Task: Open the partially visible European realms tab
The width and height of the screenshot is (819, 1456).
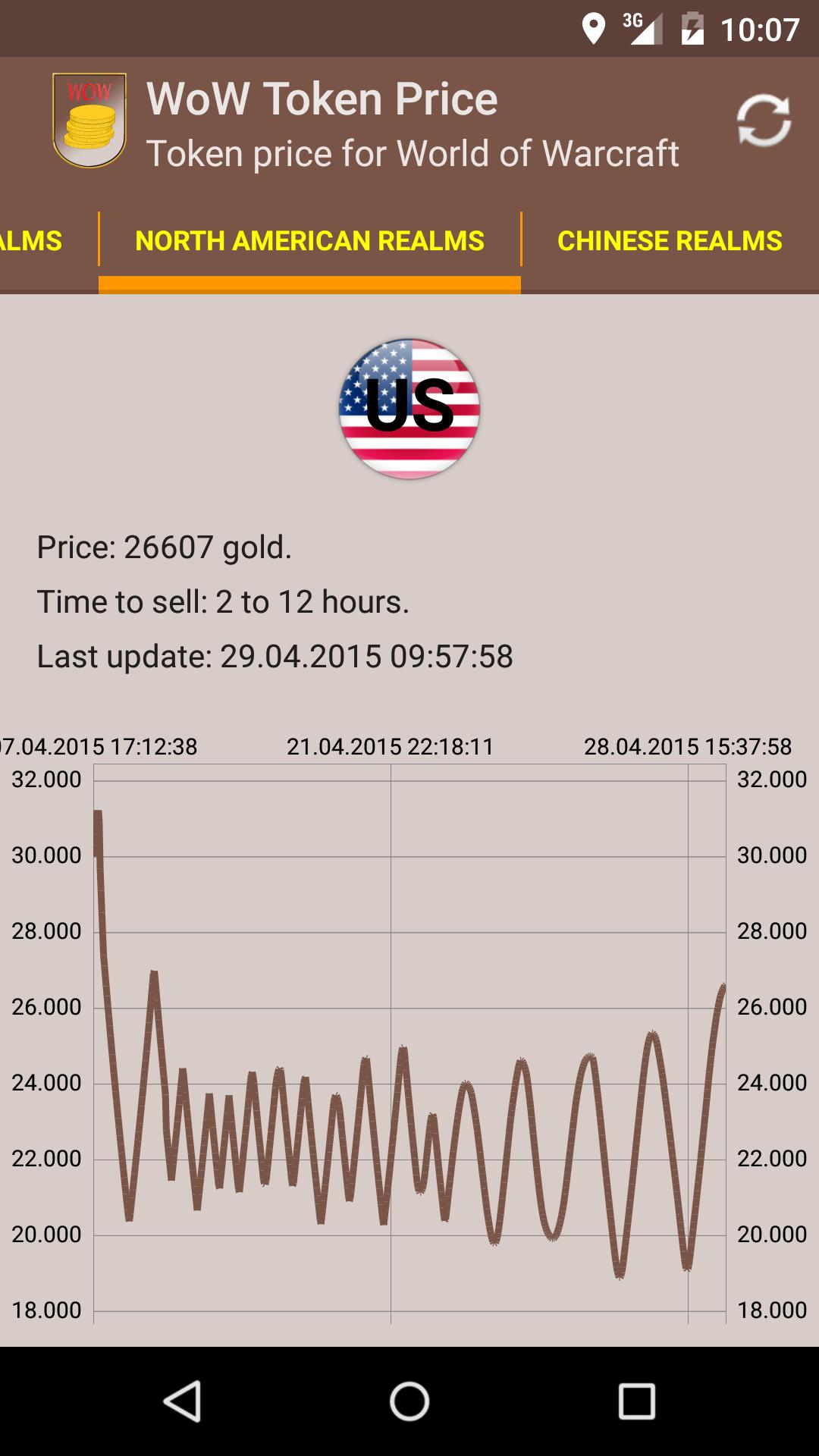Action: (32, 240)
